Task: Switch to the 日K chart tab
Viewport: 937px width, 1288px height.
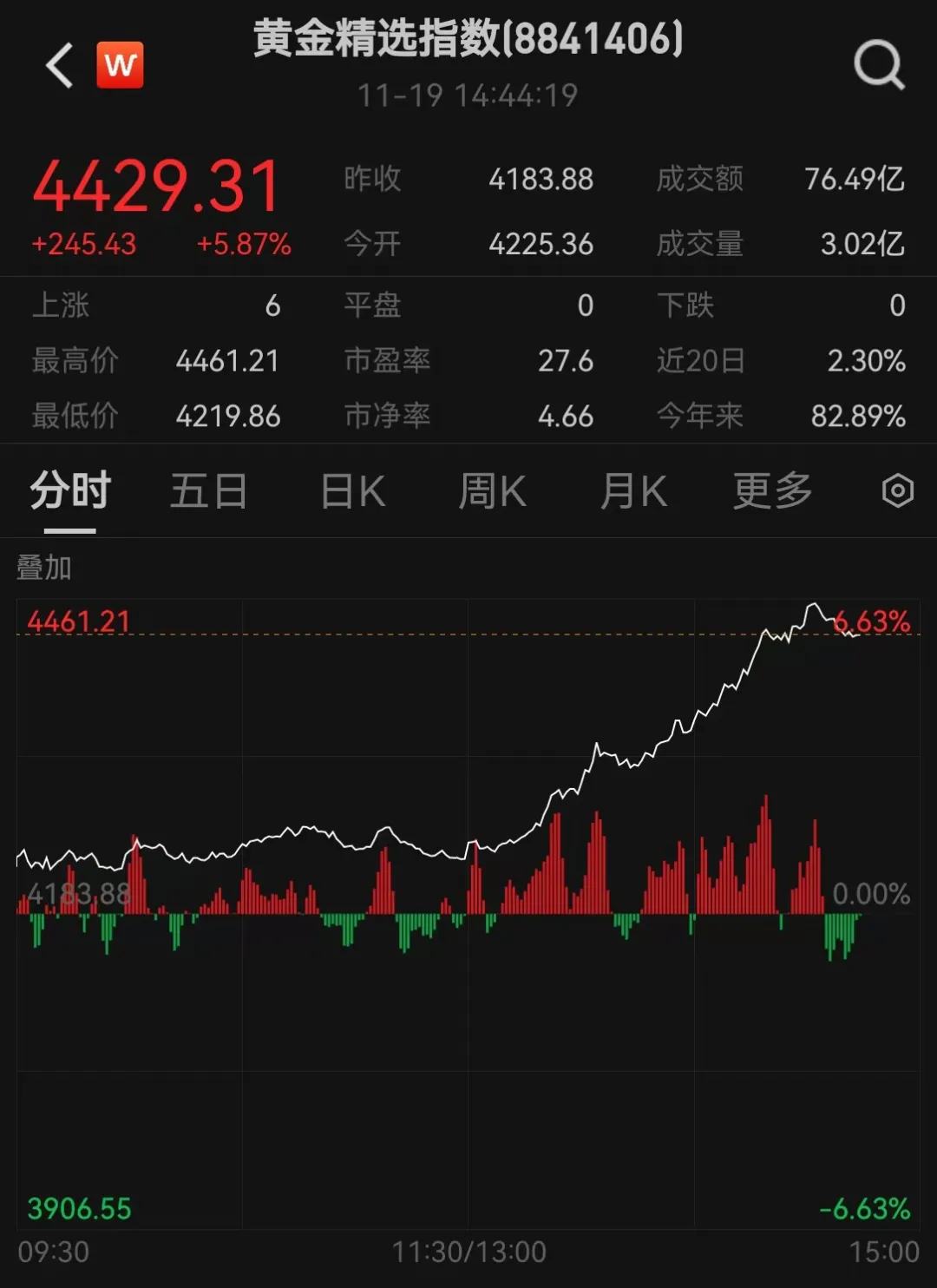Action: [x=352, y=491]
